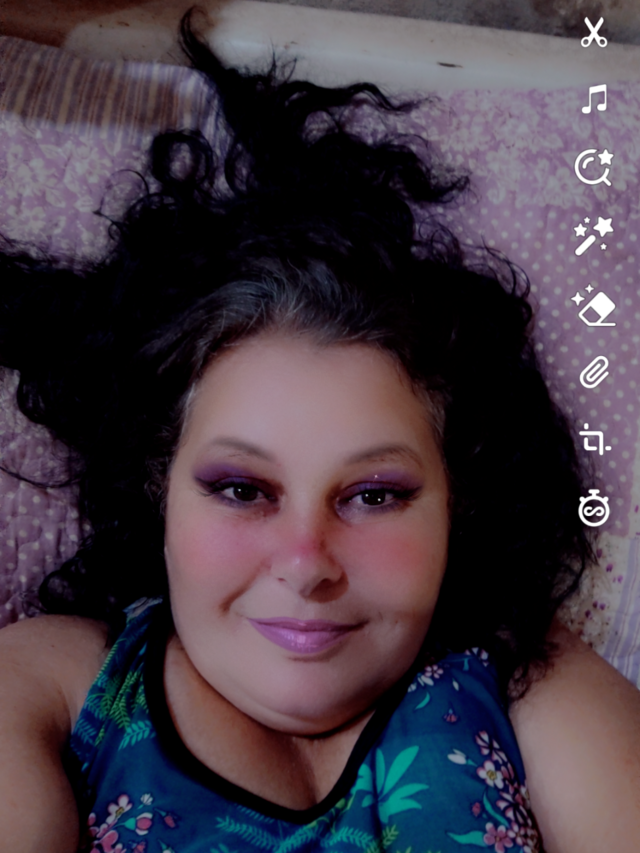Open the magic wand effects tool

click(593, 236)
